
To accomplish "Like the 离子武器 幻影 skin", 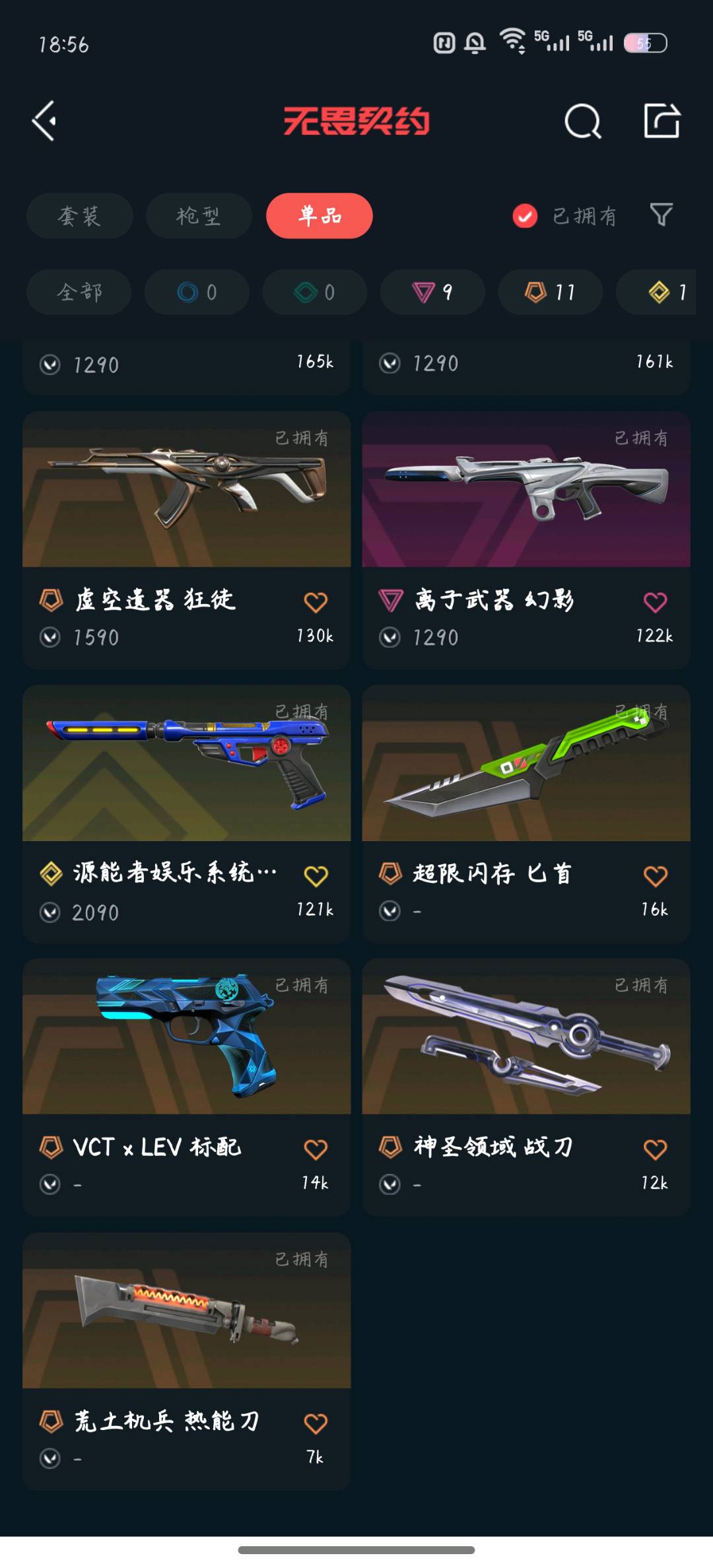I will pyautogui.click(x=655, y=602).
